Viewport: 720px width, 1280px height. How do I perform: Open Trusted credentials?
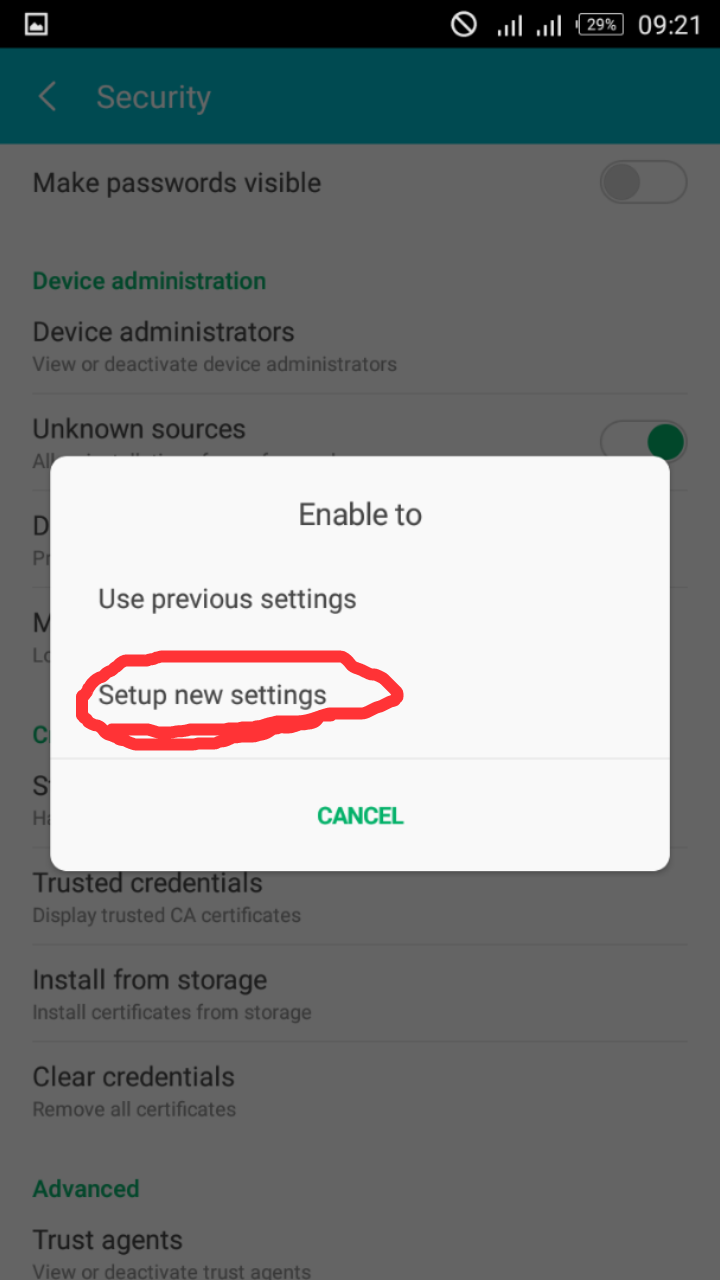pyautogui.click(x=360, y=897)
